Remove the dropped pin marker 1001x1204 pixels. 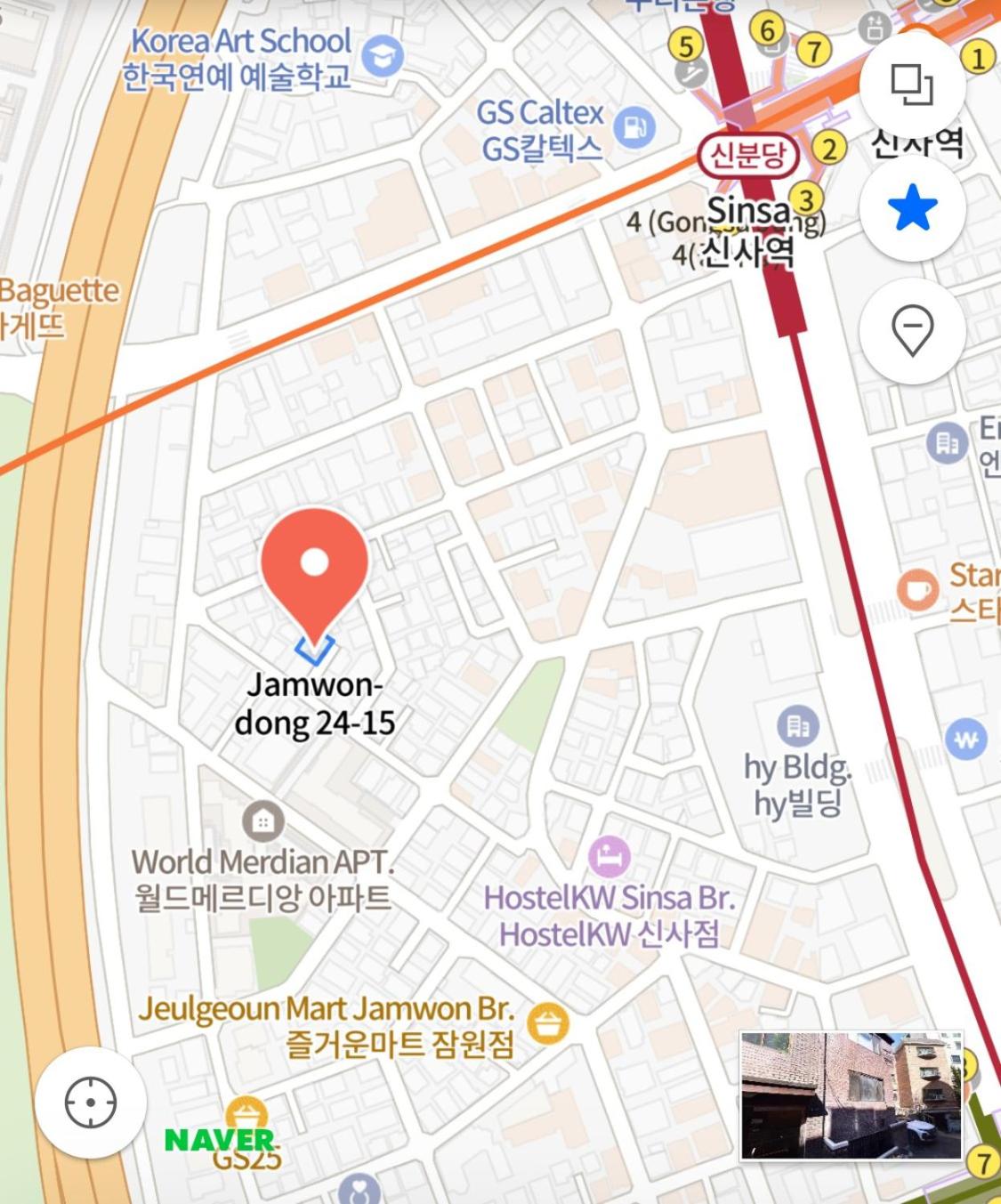coord(912,330)
